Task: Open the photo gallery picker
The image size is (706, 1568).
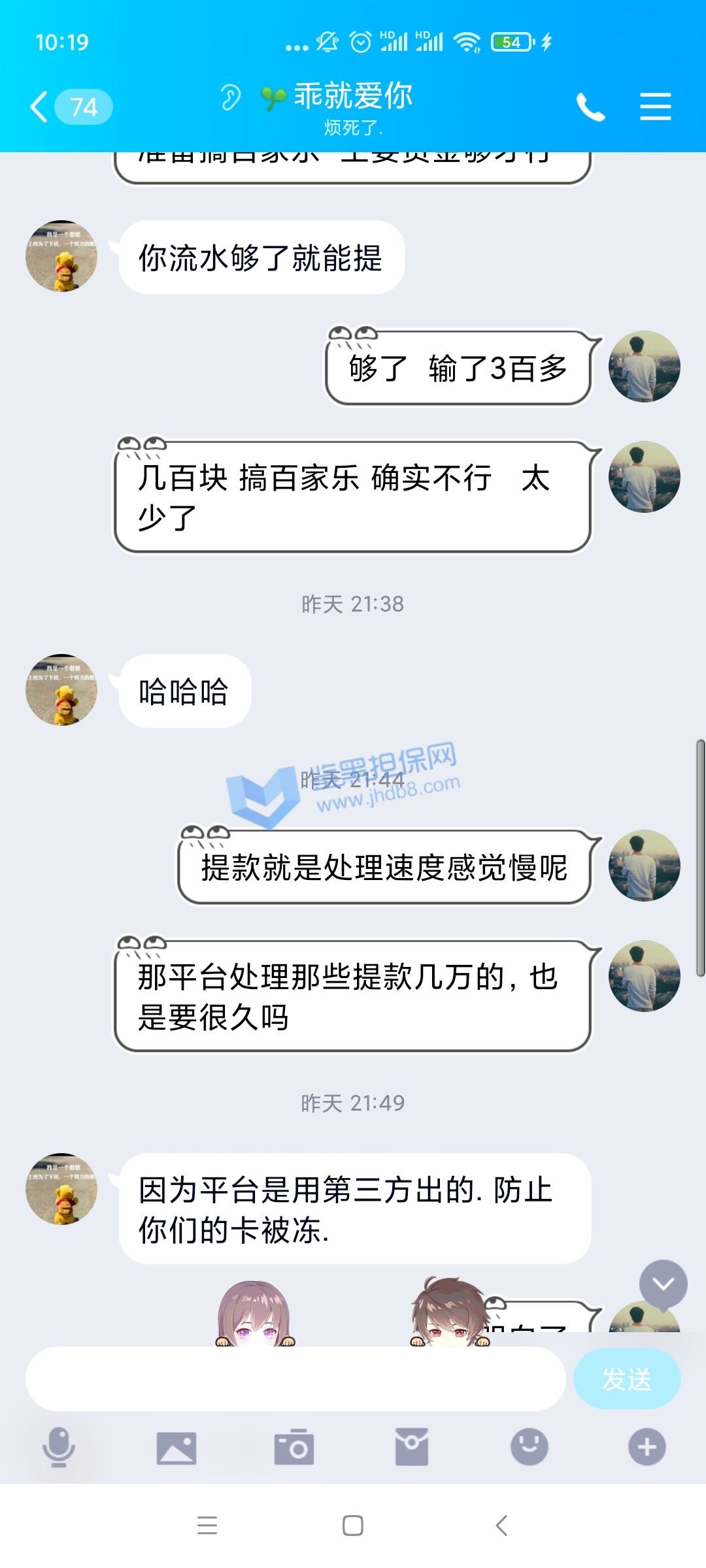Action: pyautogui.click(x=176, y=1447)
